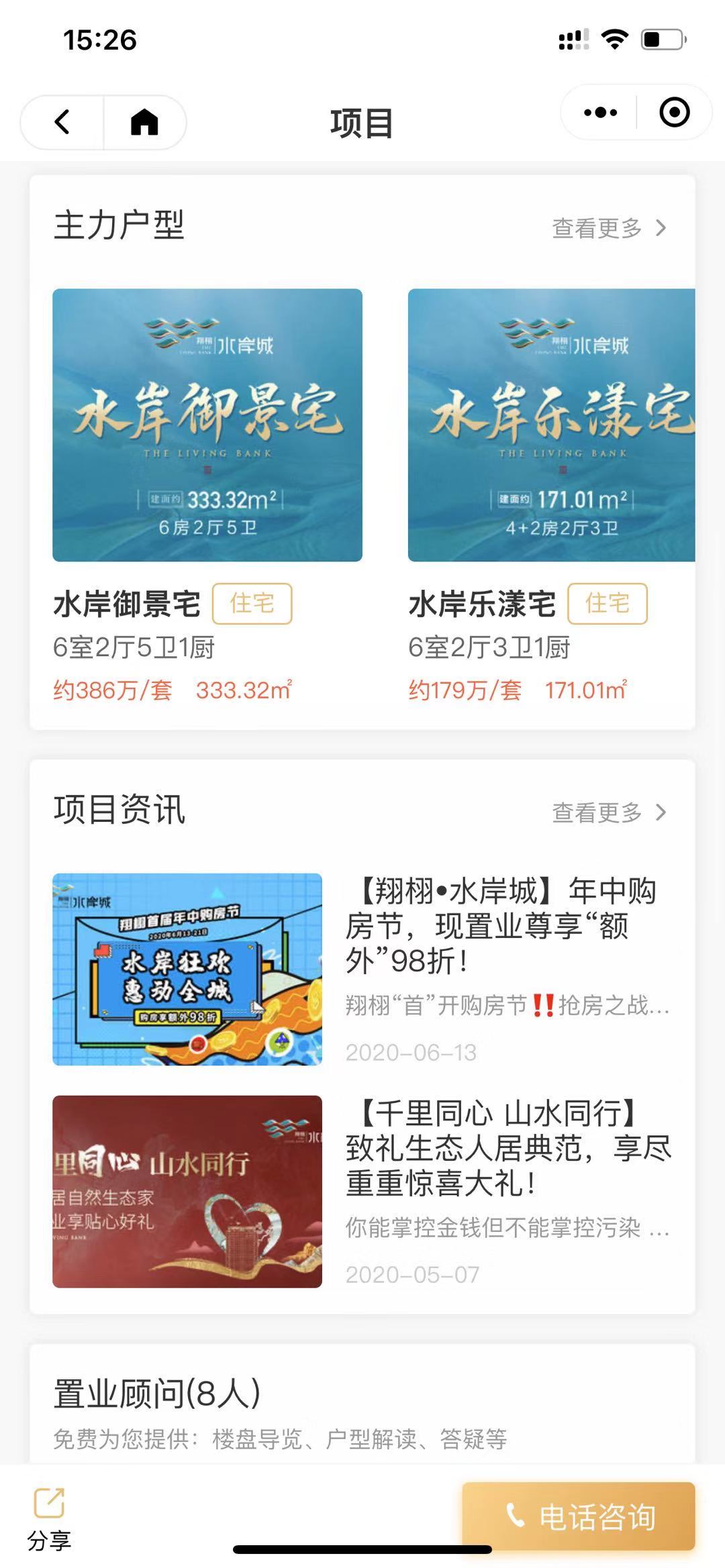
Task: View more under 主力户型
Action: [608, 228]
